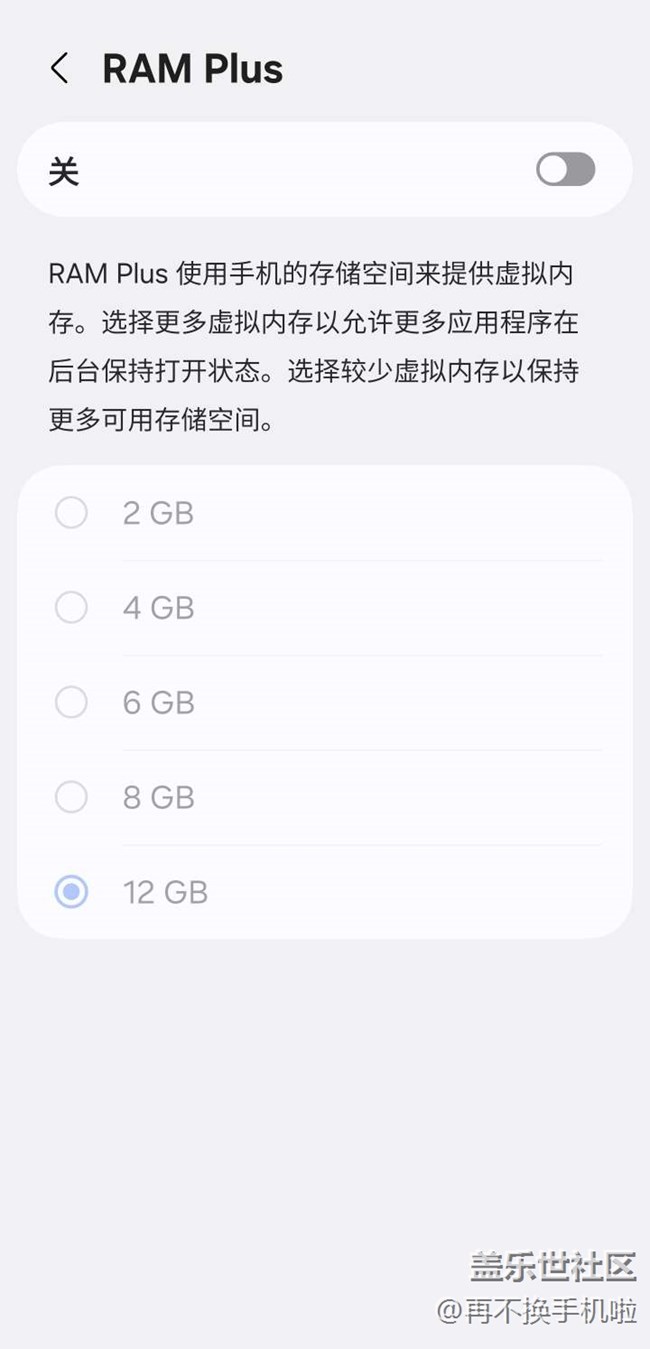Image resolution: width=650 pixels, height=1349 pixels.
Task: Go back from RAM Plus settings
Action: tap(60, 69)
